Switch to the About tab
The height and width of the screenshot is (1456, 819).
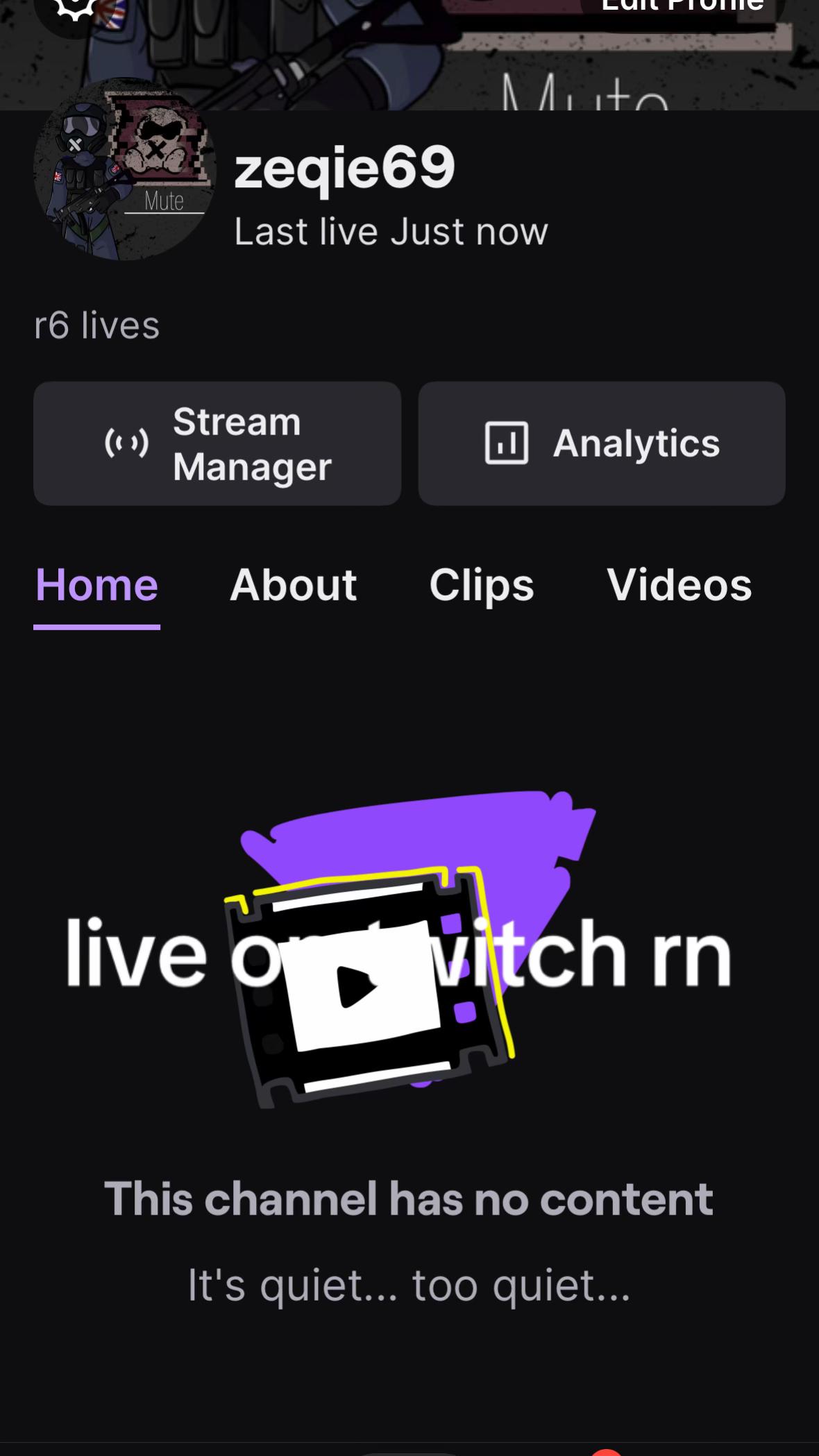point(293,585)
